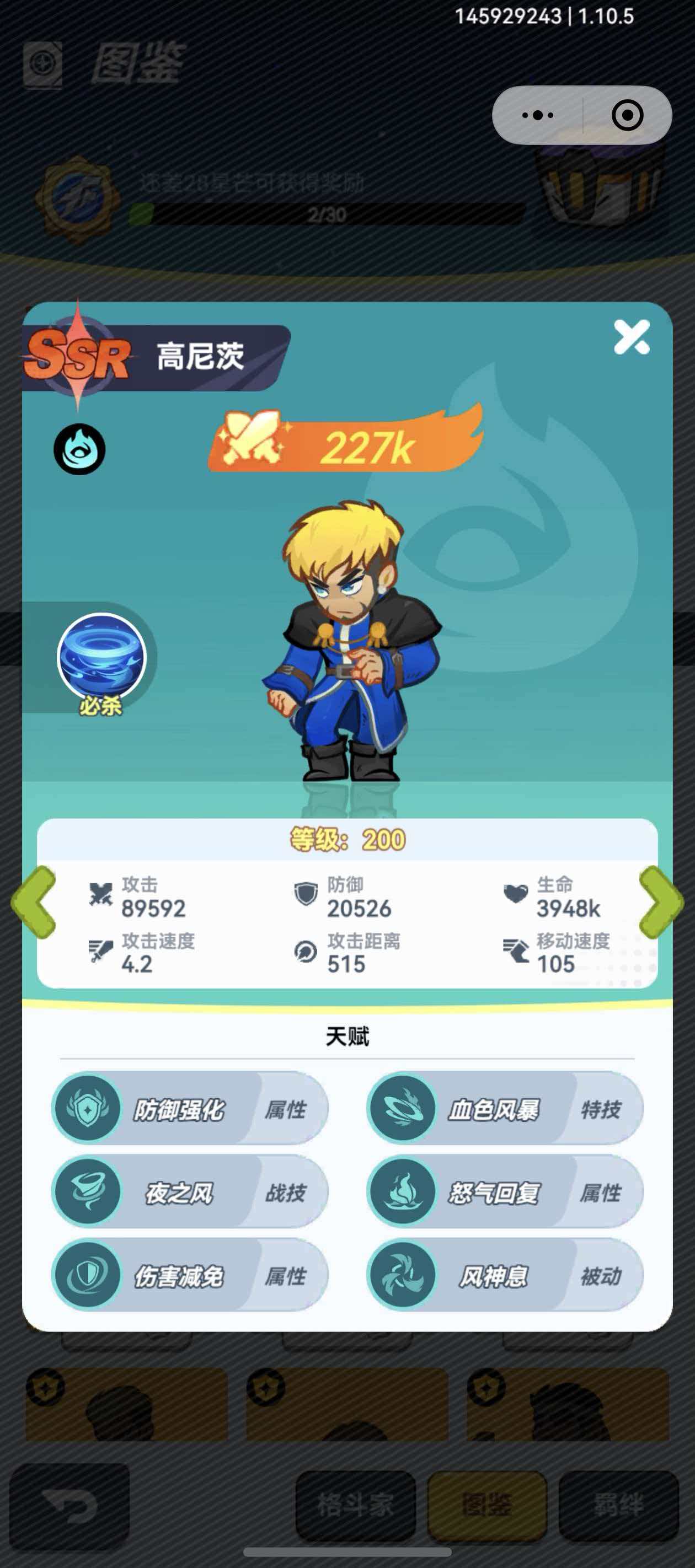The width and height of the screenshot is (695, 1568).
Task: Tap the wind element icon under SSR badge
Action: [x=79, y=450]
